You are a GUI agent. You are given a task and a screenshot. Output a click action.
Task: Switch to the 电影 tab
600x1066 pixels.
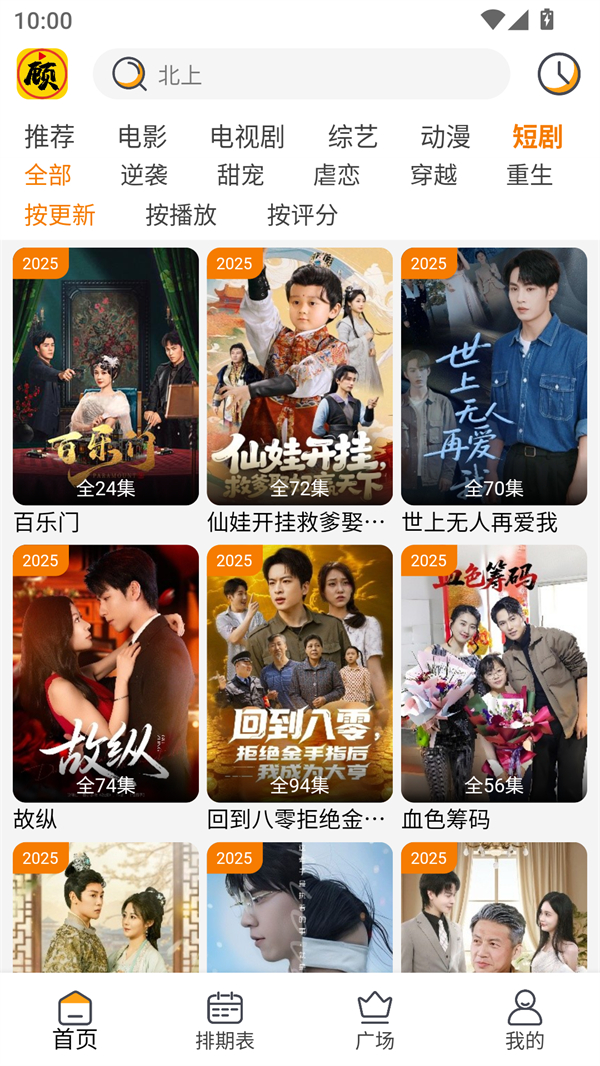tap(142, 136)
